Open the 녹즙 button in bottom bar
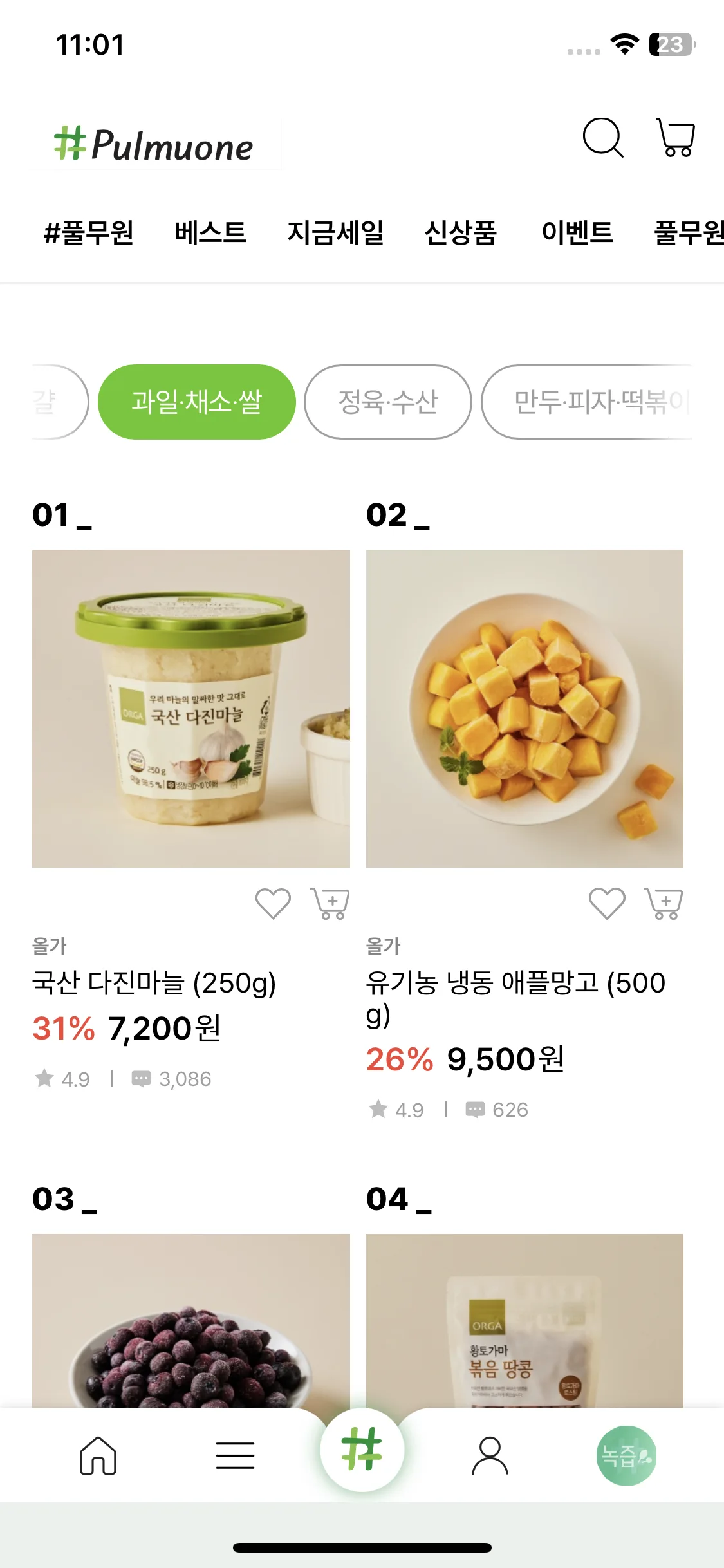The image size is (724, 1568). tap(626, 1455)
